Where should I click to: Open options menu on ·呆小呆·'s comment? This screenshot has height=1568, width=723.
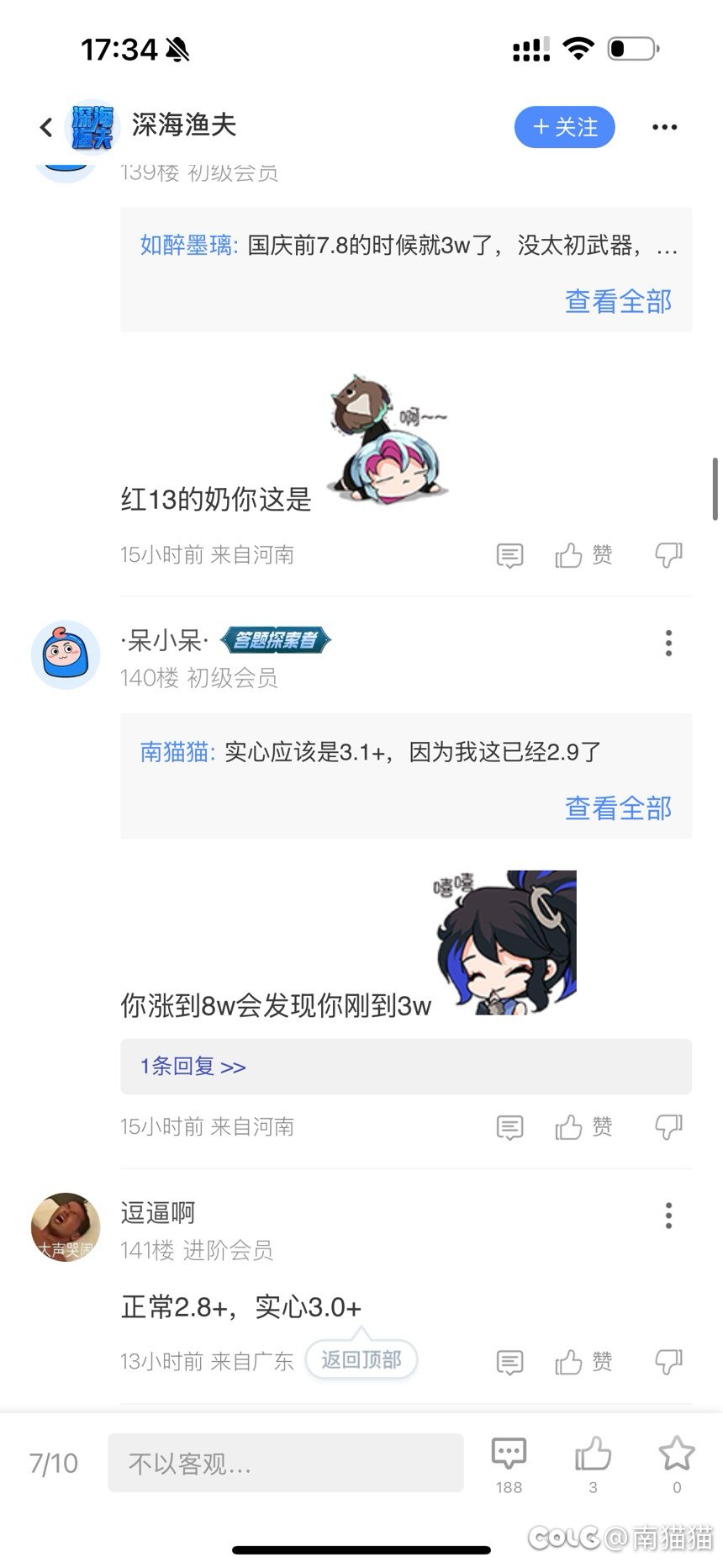(668, 643)
